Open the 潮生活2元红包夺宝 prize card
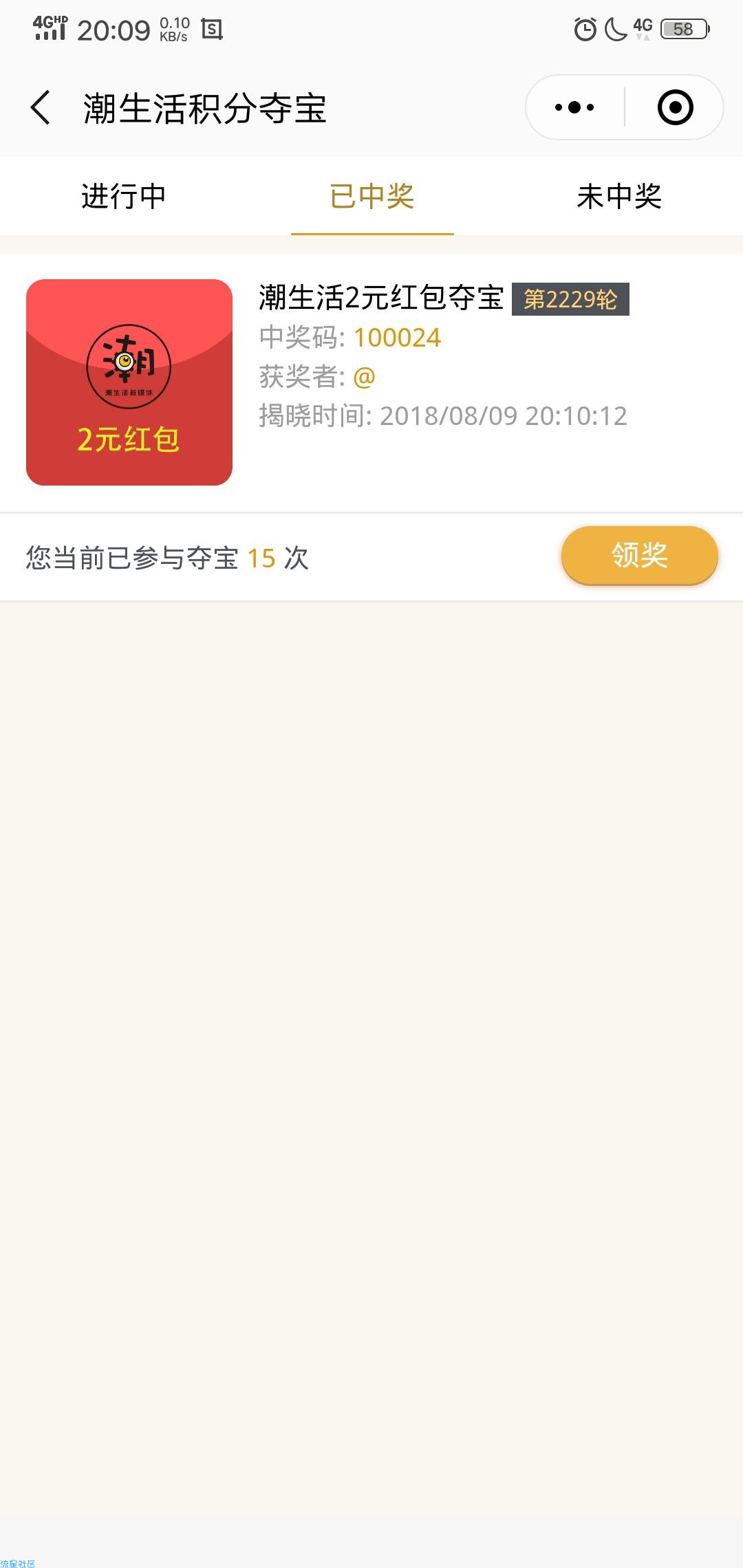 [x=371, y=382]
